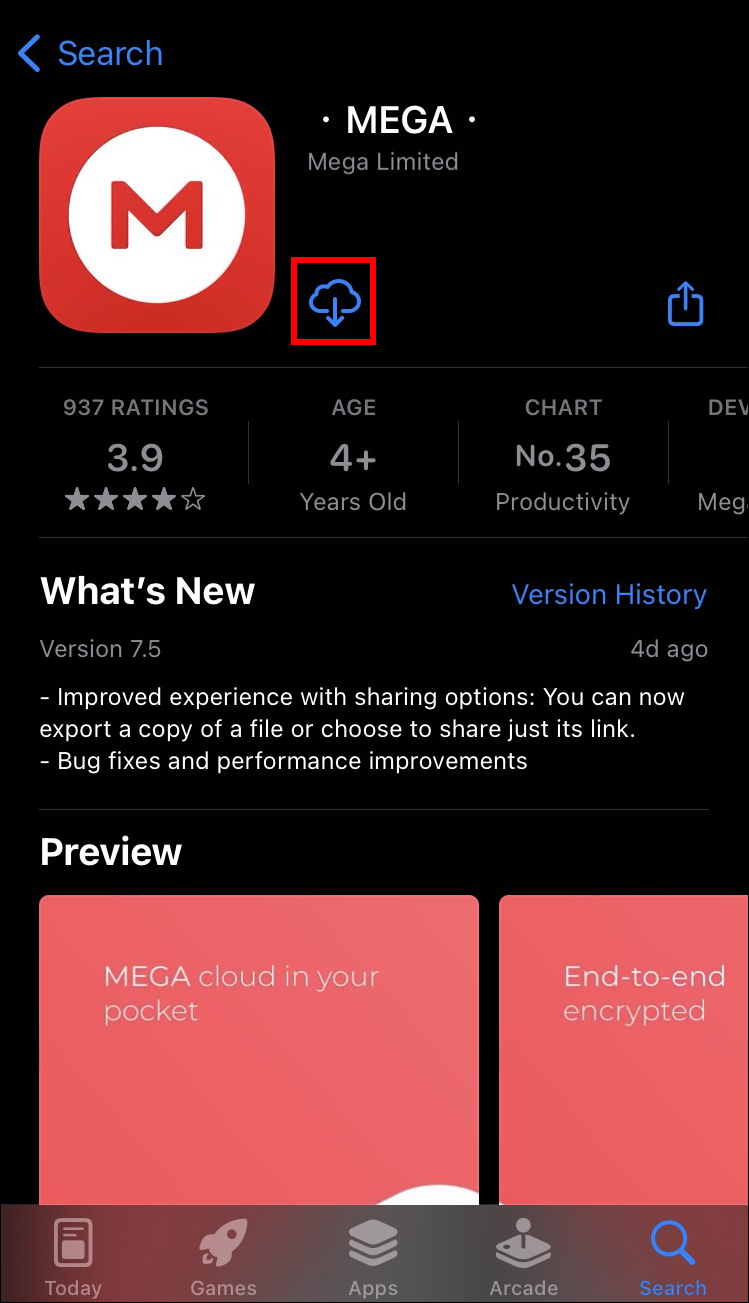Switch to the Arcade tab
The height and width of the screenshot is (1303, 749).
(523, 1256)
